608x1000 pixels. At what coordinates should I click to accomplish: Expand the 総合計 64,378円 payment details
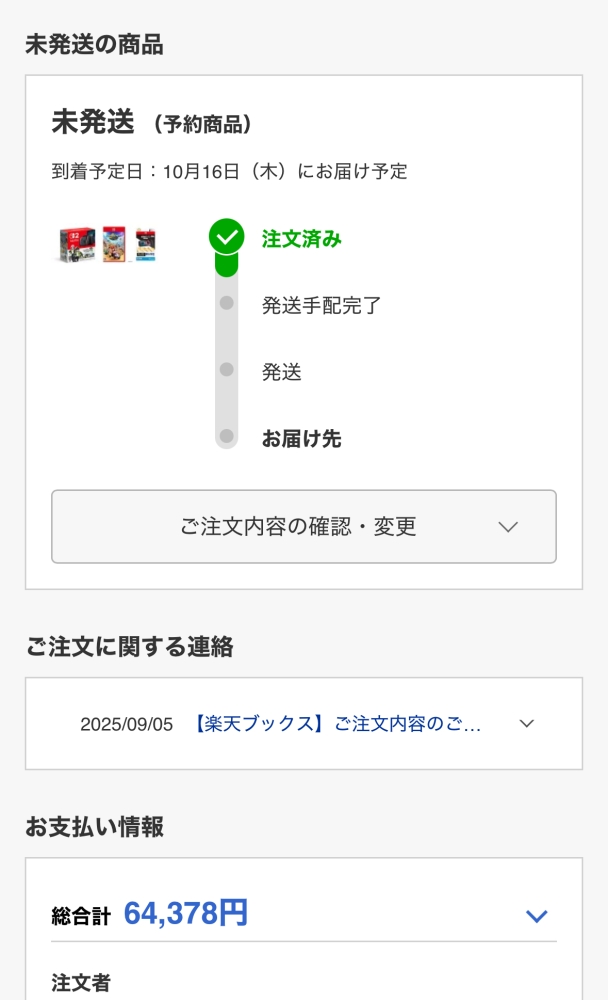click(x=536, y=916)
